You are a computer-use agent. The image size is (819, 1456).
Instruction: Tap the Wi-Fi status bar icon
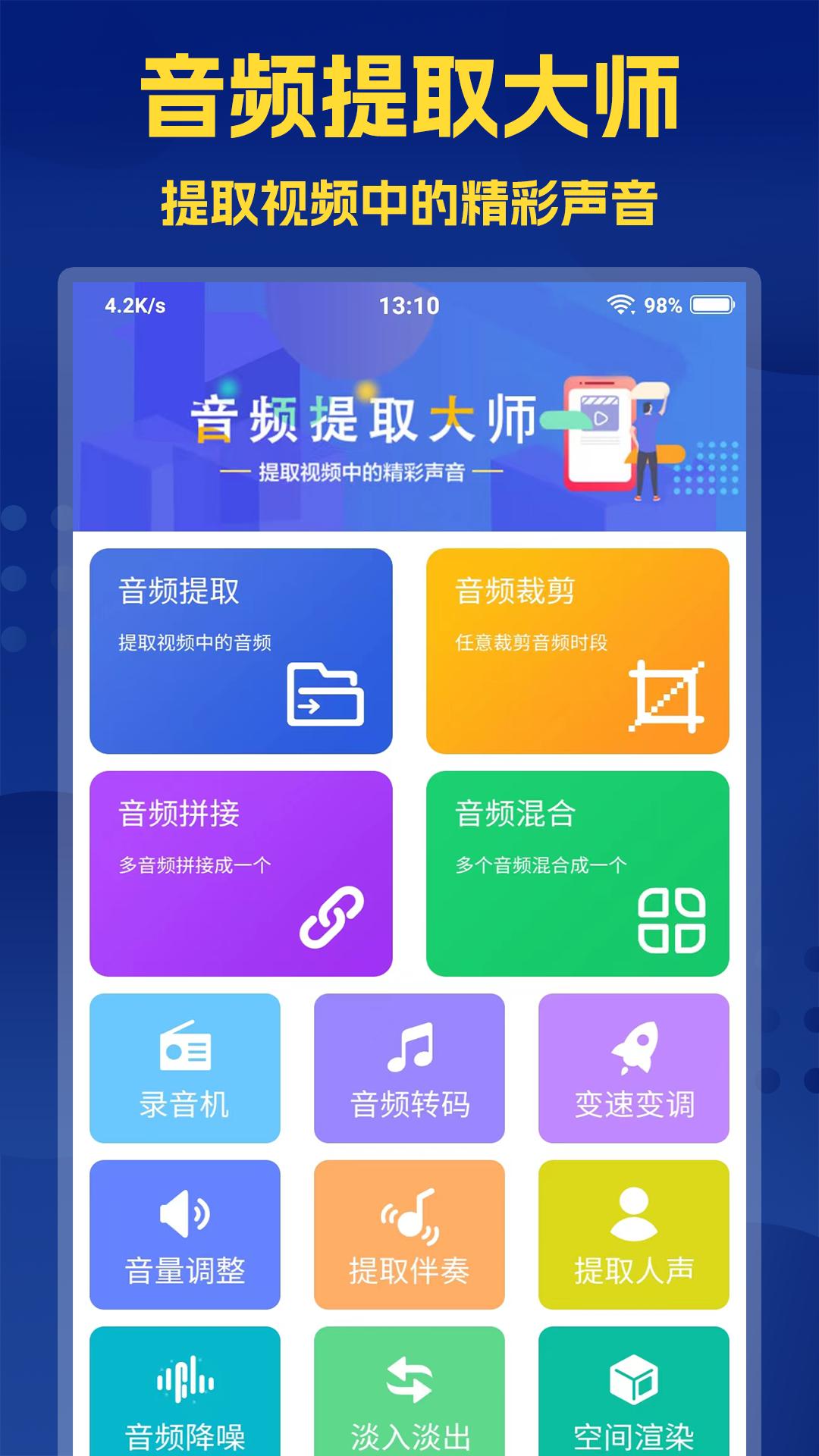[621, 304]
